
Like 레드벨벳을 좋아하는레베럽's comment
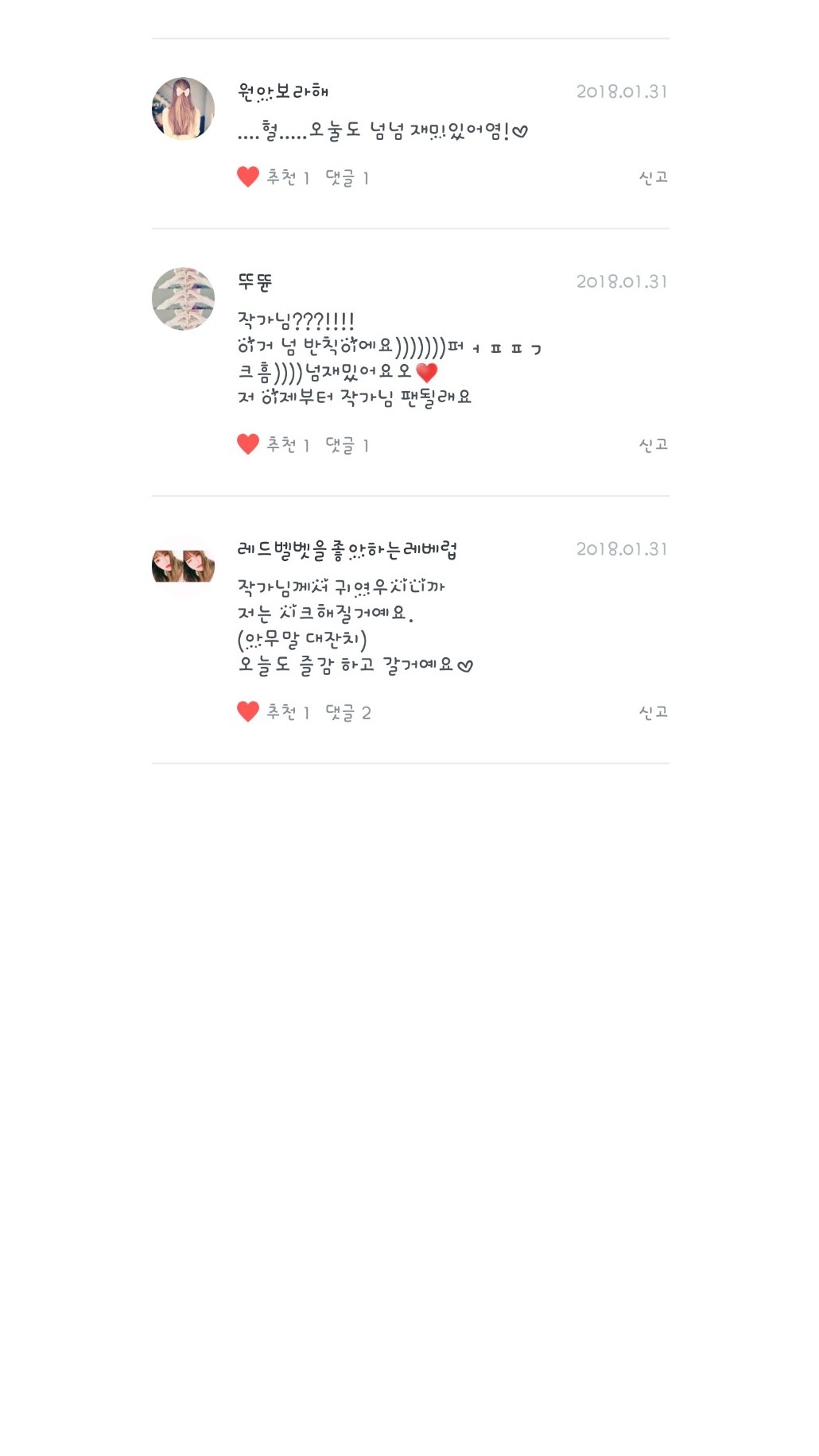(248, 711)
